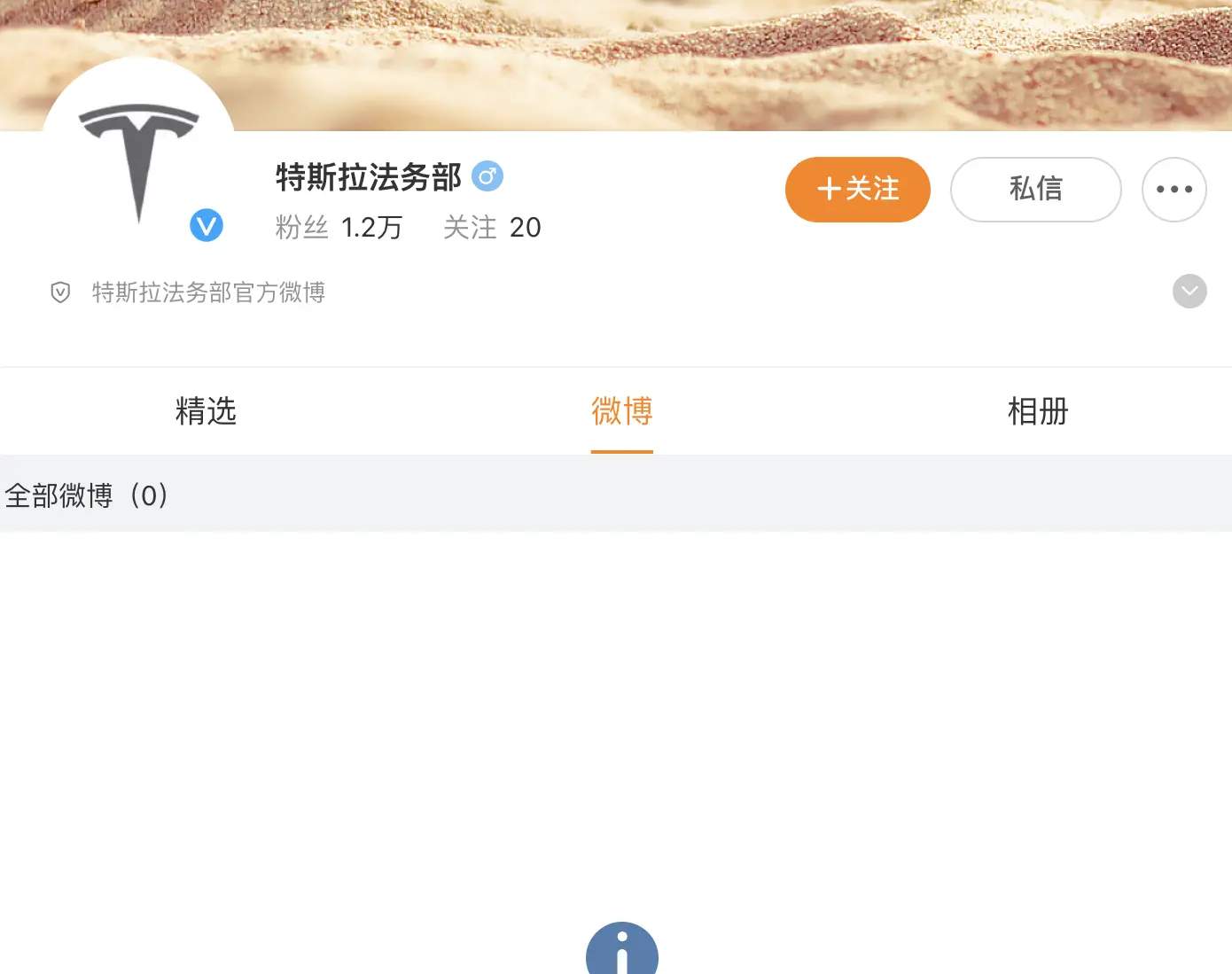The width and height of the screenshot is (1232, 974).
Task: Open the 相册 album tab
Action: pos(1038,411)
